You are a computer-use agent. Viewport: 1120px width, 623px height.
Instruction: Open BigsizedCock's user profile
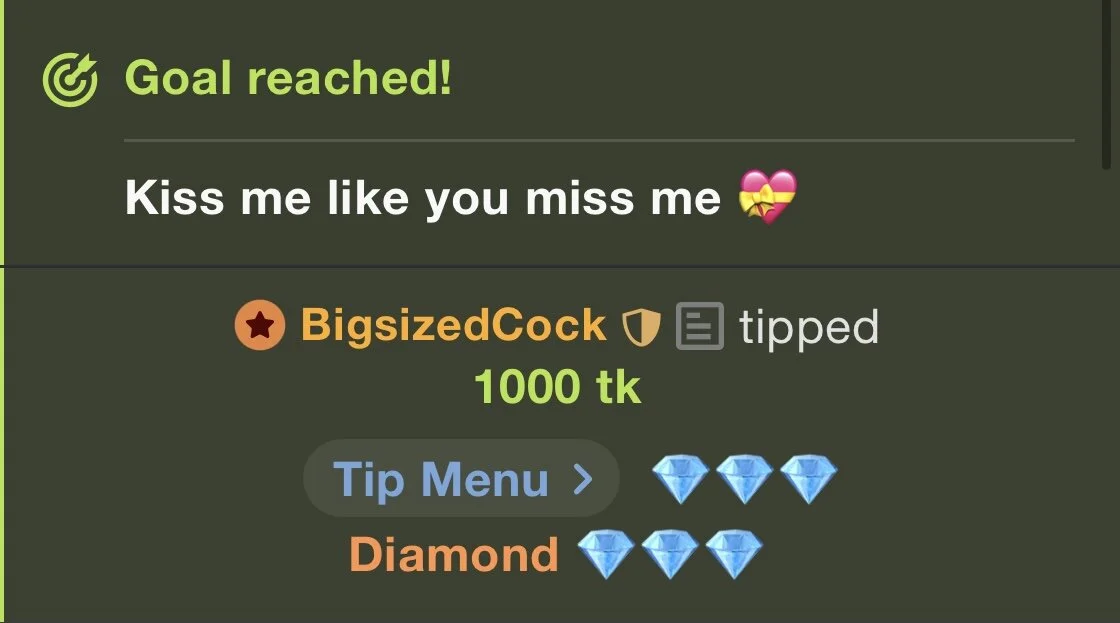click(x=453, y=326)
